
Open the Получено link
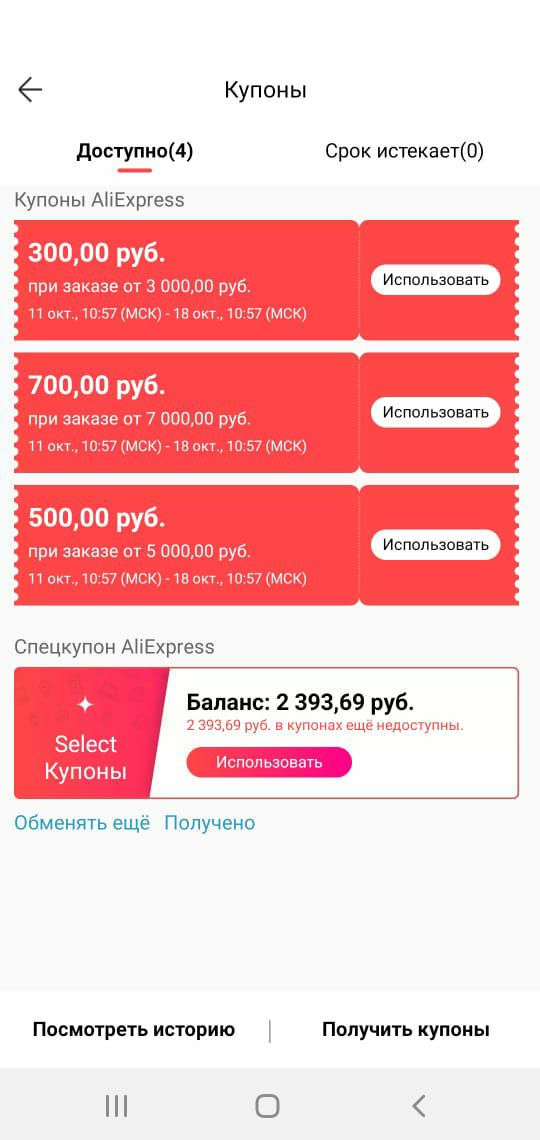(x=209, y=823)
